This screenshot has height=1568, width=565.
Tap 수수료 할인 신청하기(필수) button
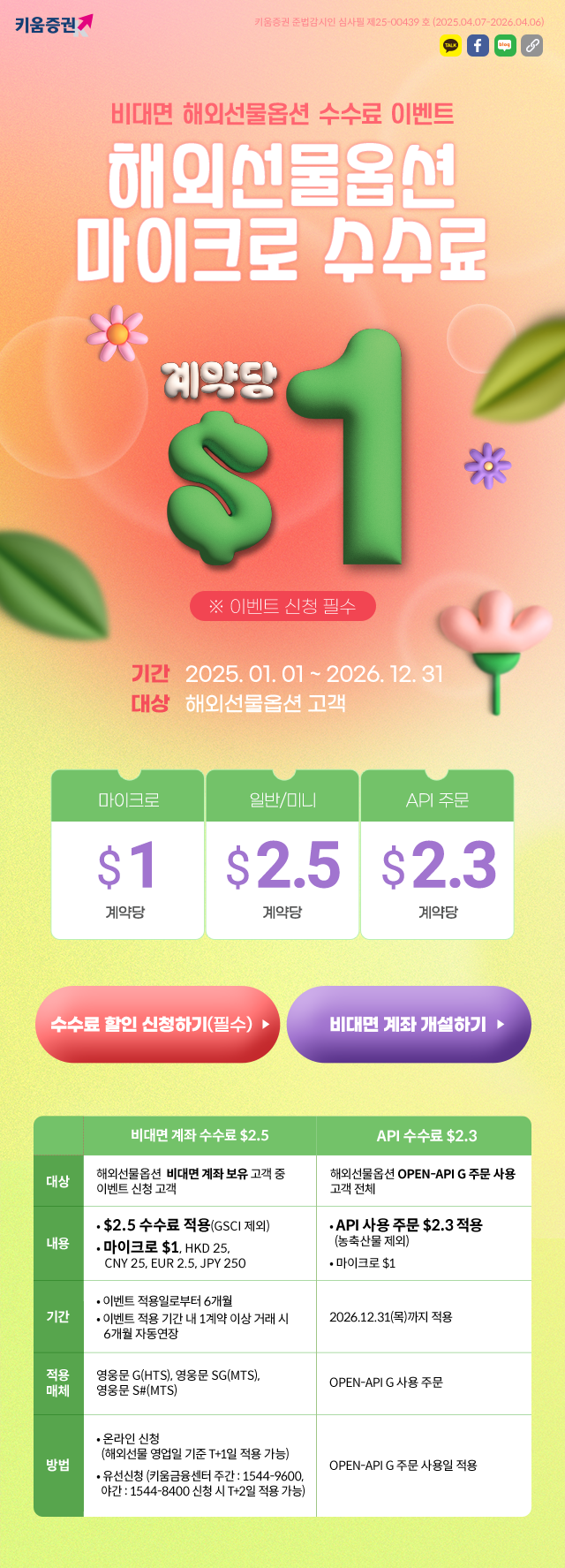tap(158, 1025)
